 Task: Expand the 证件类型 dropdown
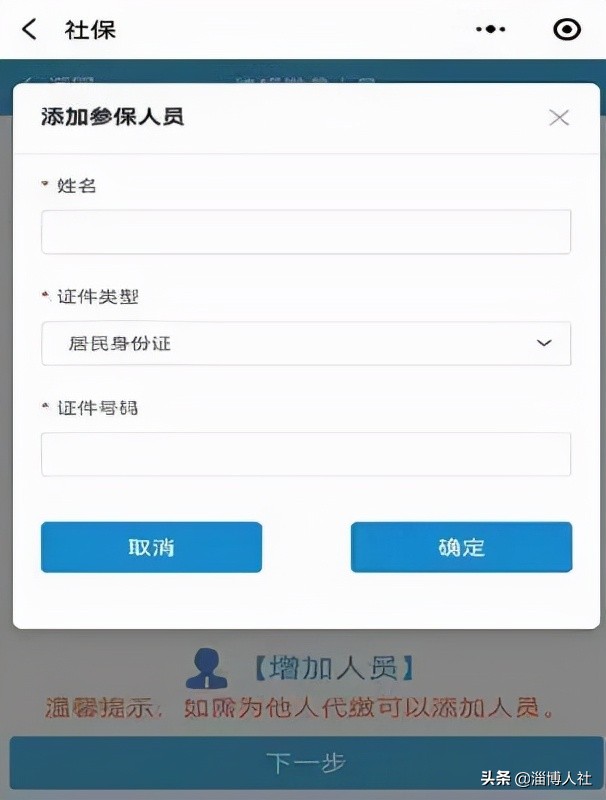pos(305,343)
